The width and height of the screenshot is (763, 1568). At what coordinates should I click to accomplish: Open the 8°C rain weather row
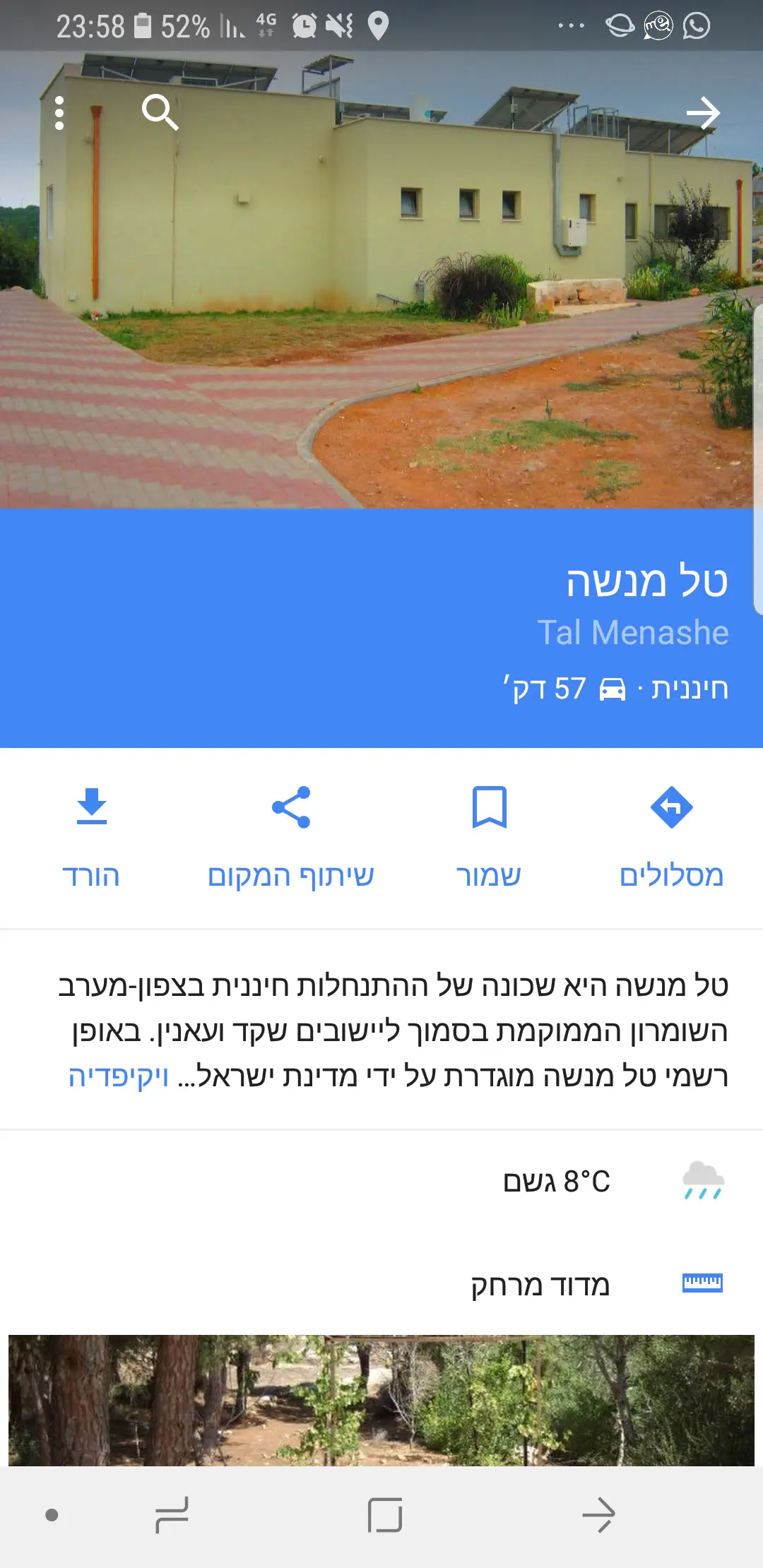[x=556, y=1182]
